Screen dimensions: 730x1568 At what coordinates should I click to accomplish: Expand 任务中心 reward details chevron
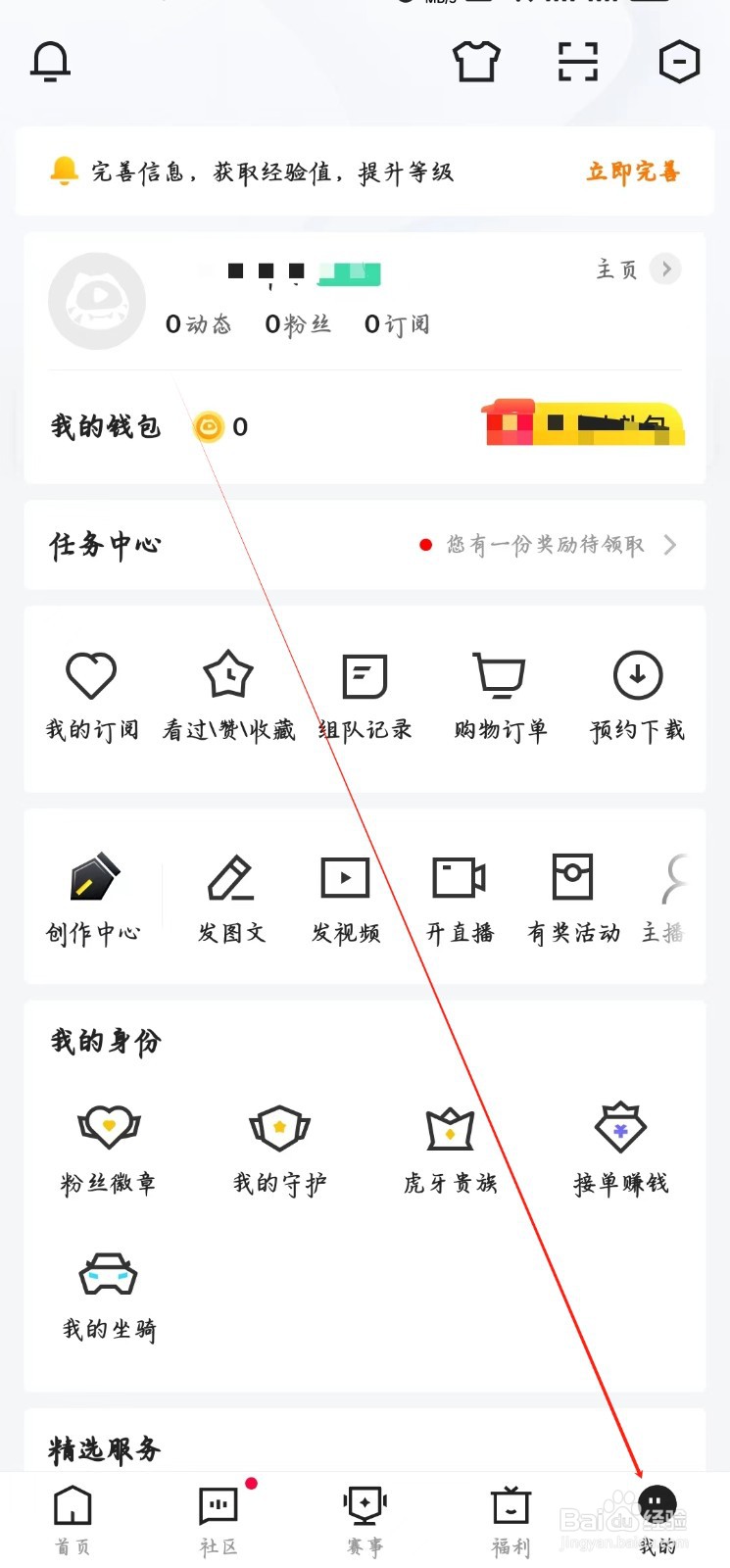[x=669, y=546]
